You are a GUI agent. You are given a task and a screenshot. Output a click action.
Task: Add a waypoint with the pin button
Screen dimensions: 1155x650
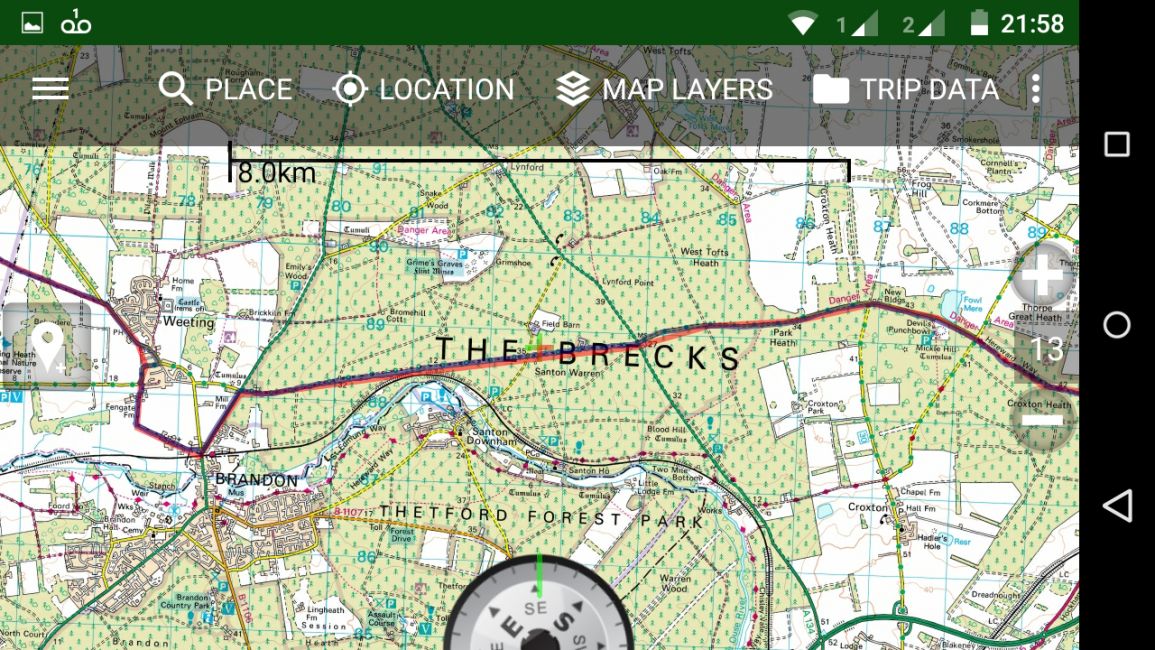coord(47,346)
